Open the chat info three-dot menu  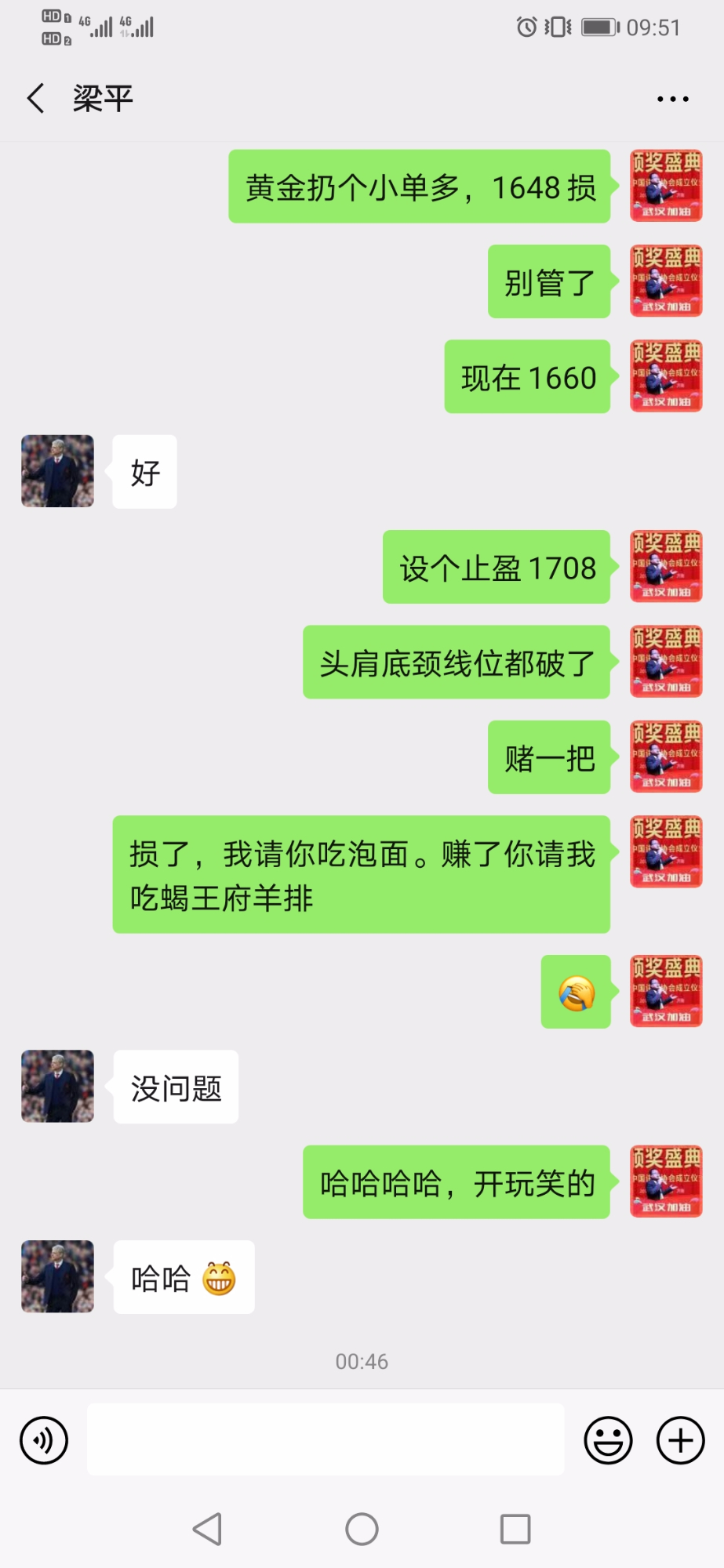[672, 99]
